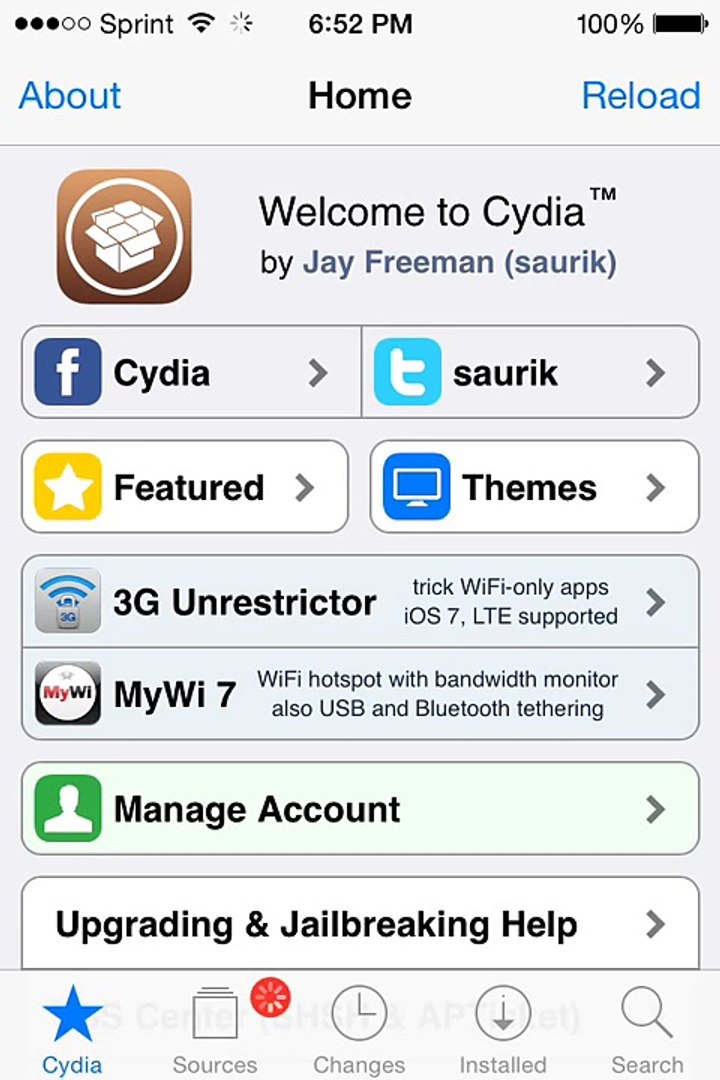Open saurik's Twitter profile
Image resolution: width=720 pixels, height=1080 pixels.
click(530, 372)
